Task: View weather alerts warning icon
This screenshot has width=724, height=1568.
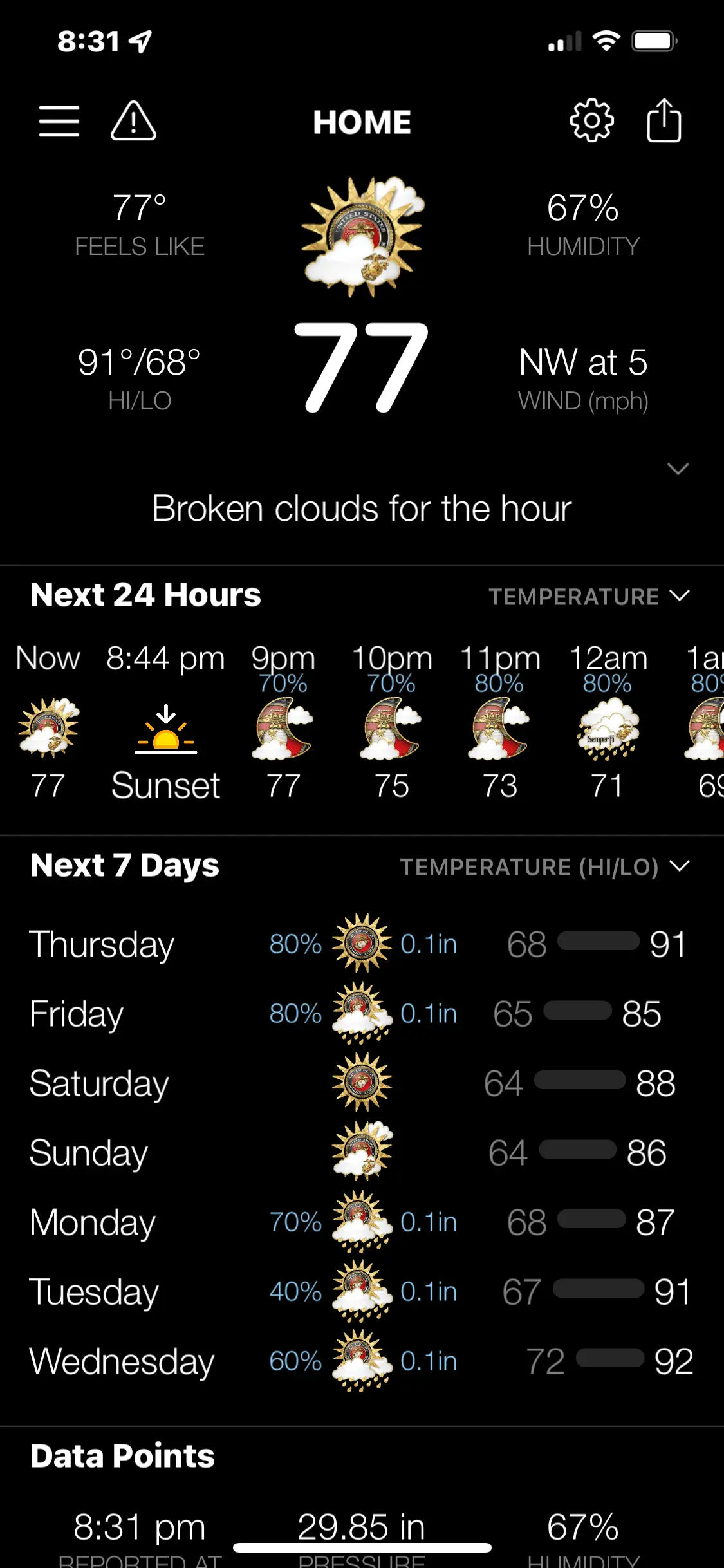Action: (133, 121)
